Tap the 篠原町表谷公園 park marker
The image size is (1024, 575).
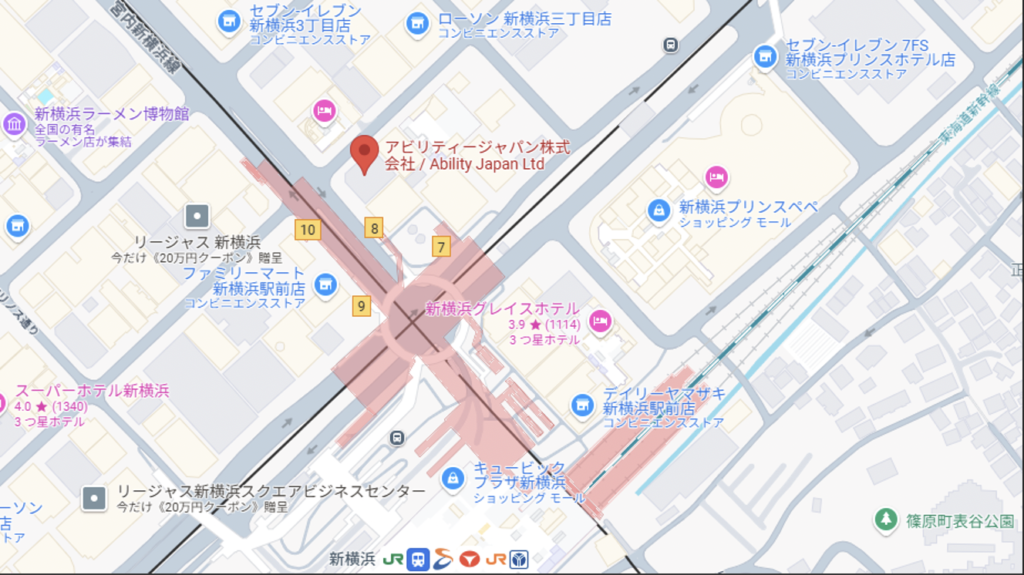click(x=885, y=518)
